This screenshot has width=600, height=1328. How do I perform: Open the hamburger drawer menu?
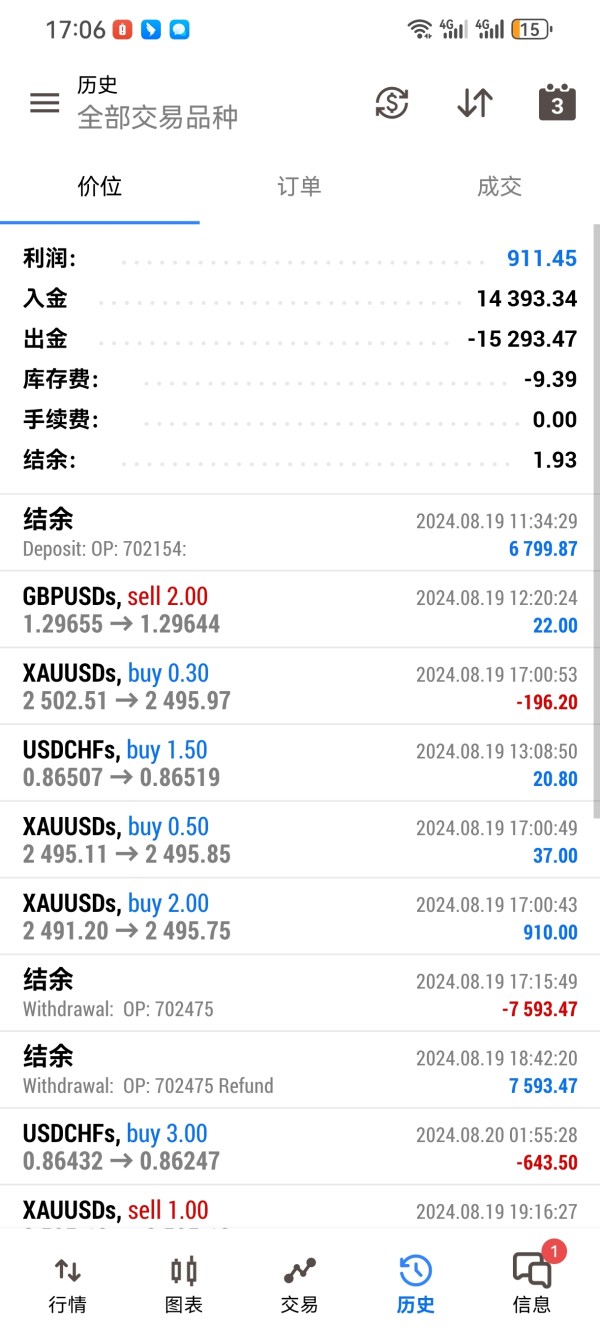[44, 102]
